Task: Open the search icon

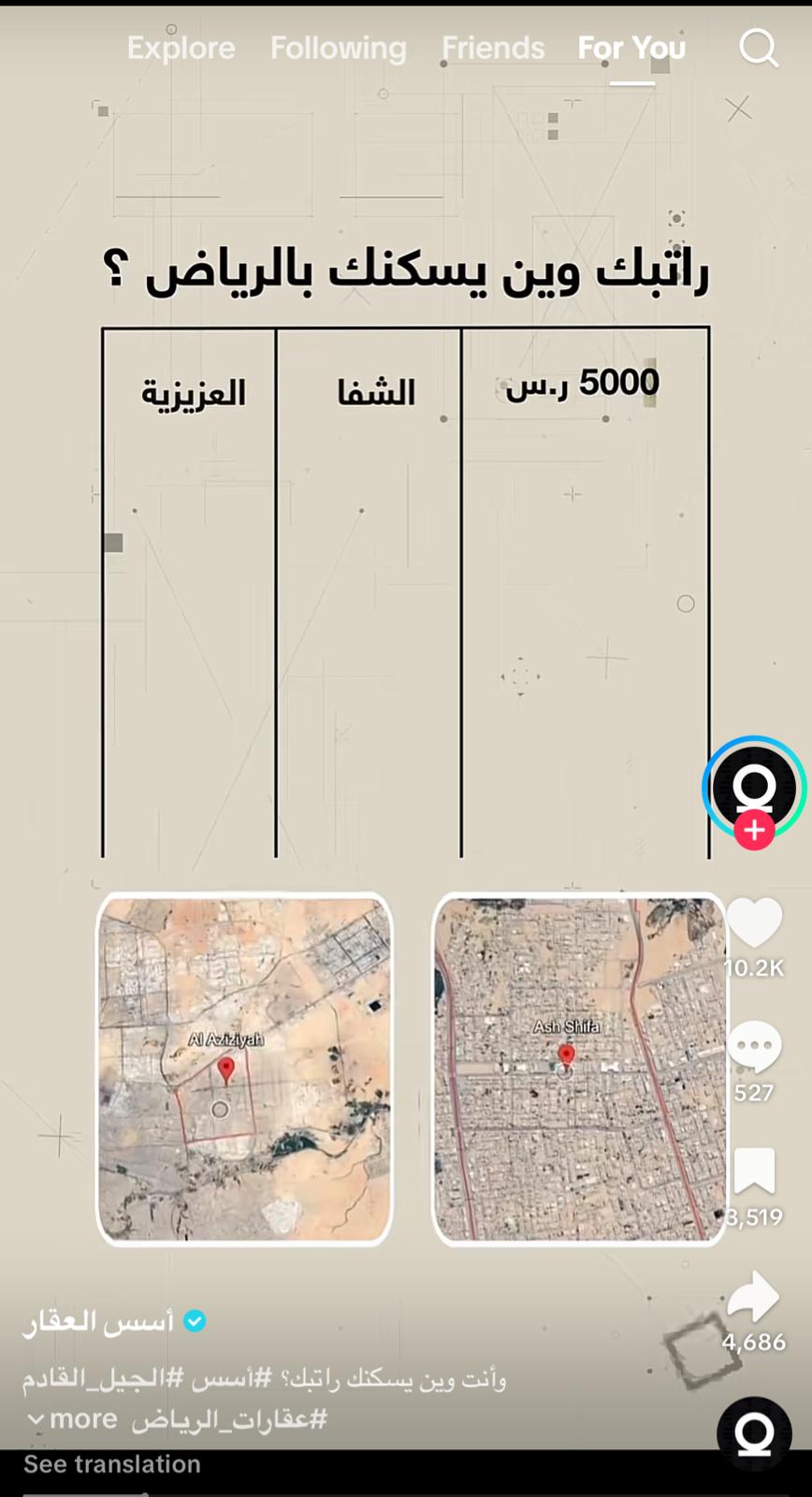Action: 759,48
